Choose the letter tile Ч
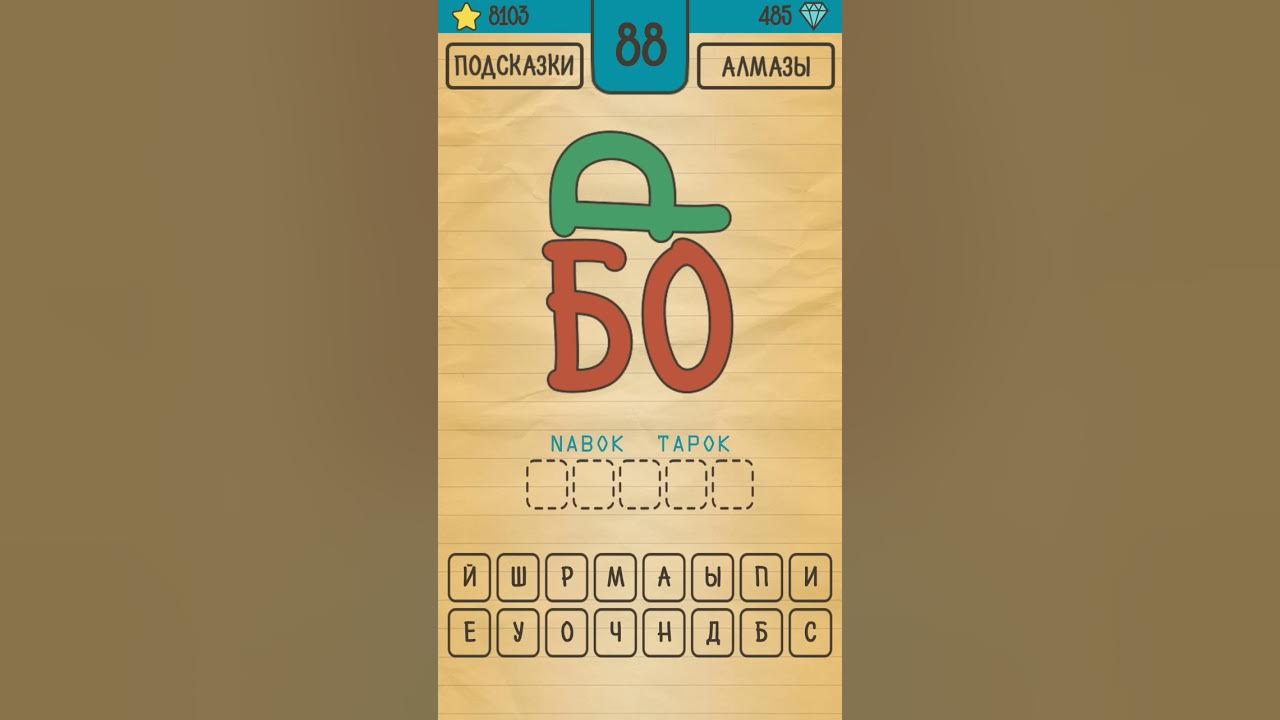 616,633
